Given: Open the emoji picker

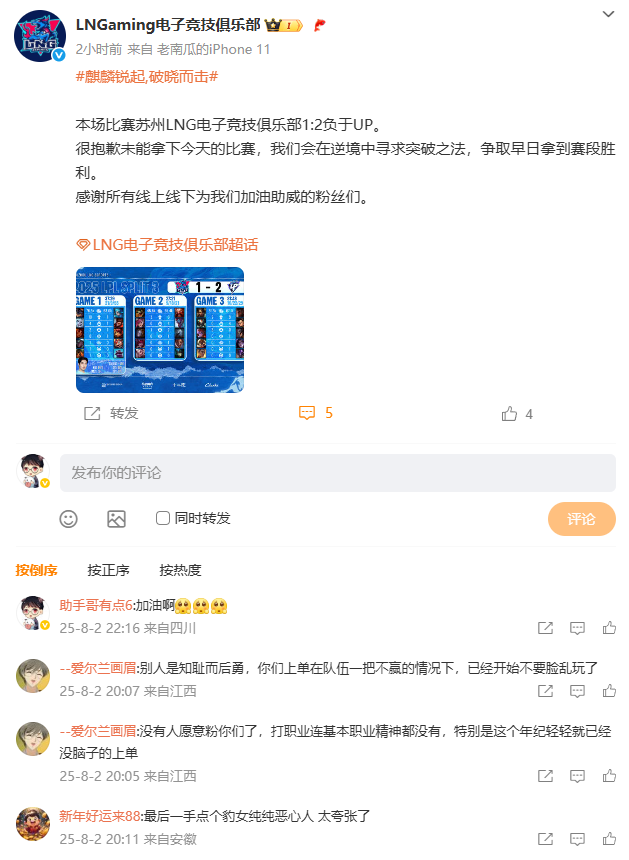Looking at the screenshot, I should 69,518.
